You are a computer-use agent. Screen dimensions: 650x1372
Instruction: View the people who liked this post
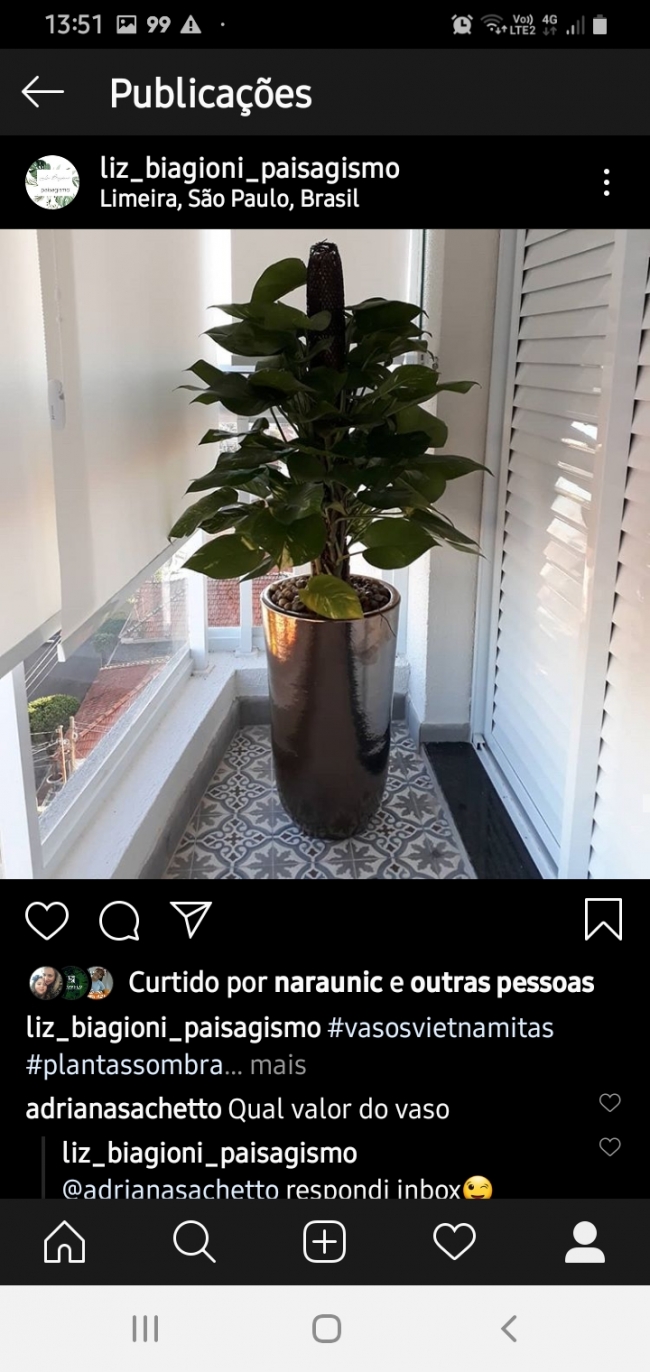[361, 983]
